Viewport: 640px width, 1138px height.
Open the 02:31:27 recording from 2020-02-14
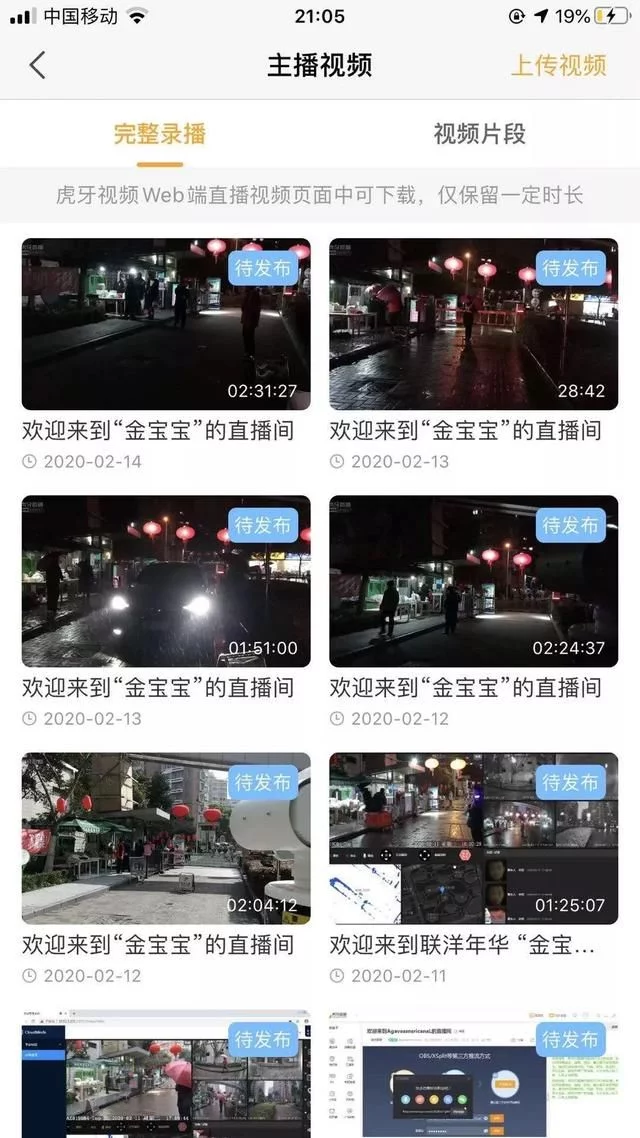point(166,324)
